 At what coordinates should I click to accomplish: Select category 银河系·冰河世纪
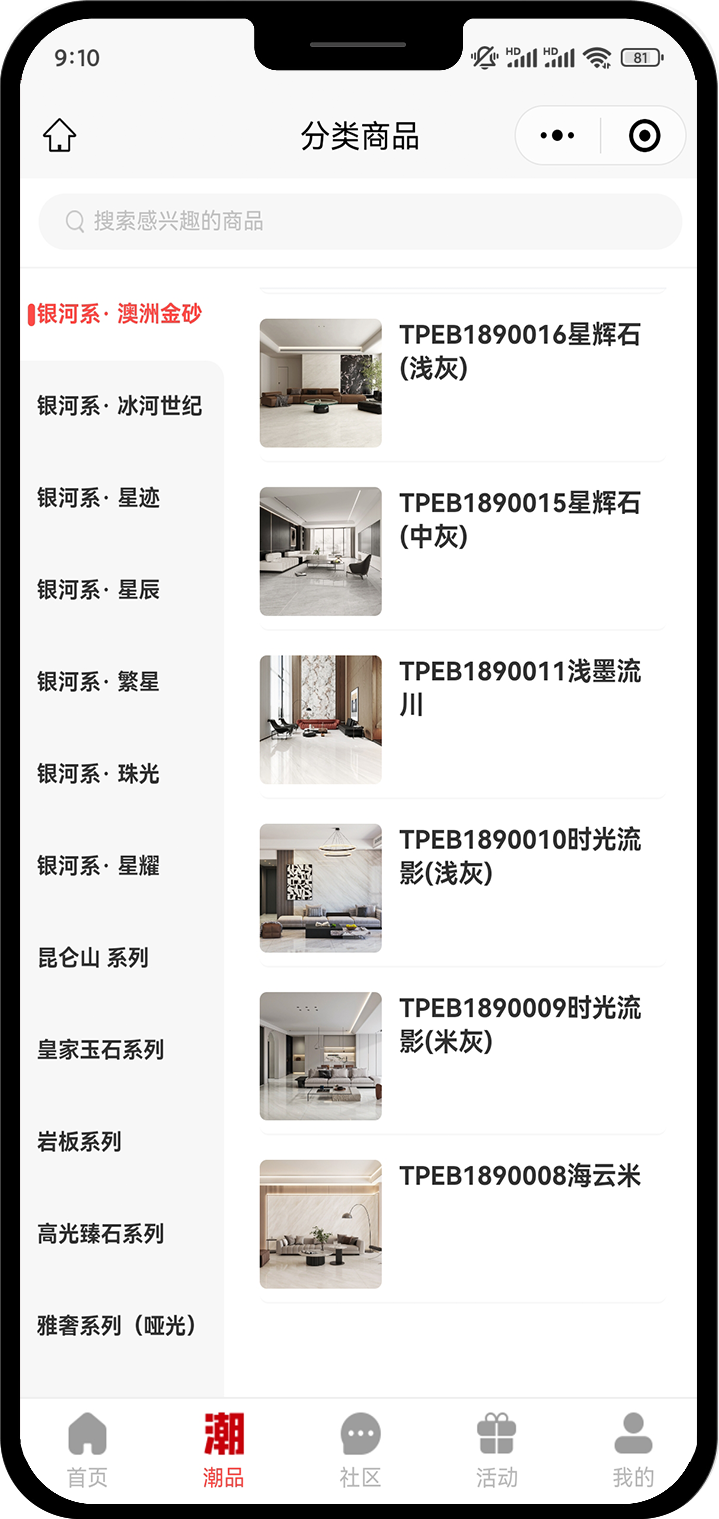click(120, 406)
